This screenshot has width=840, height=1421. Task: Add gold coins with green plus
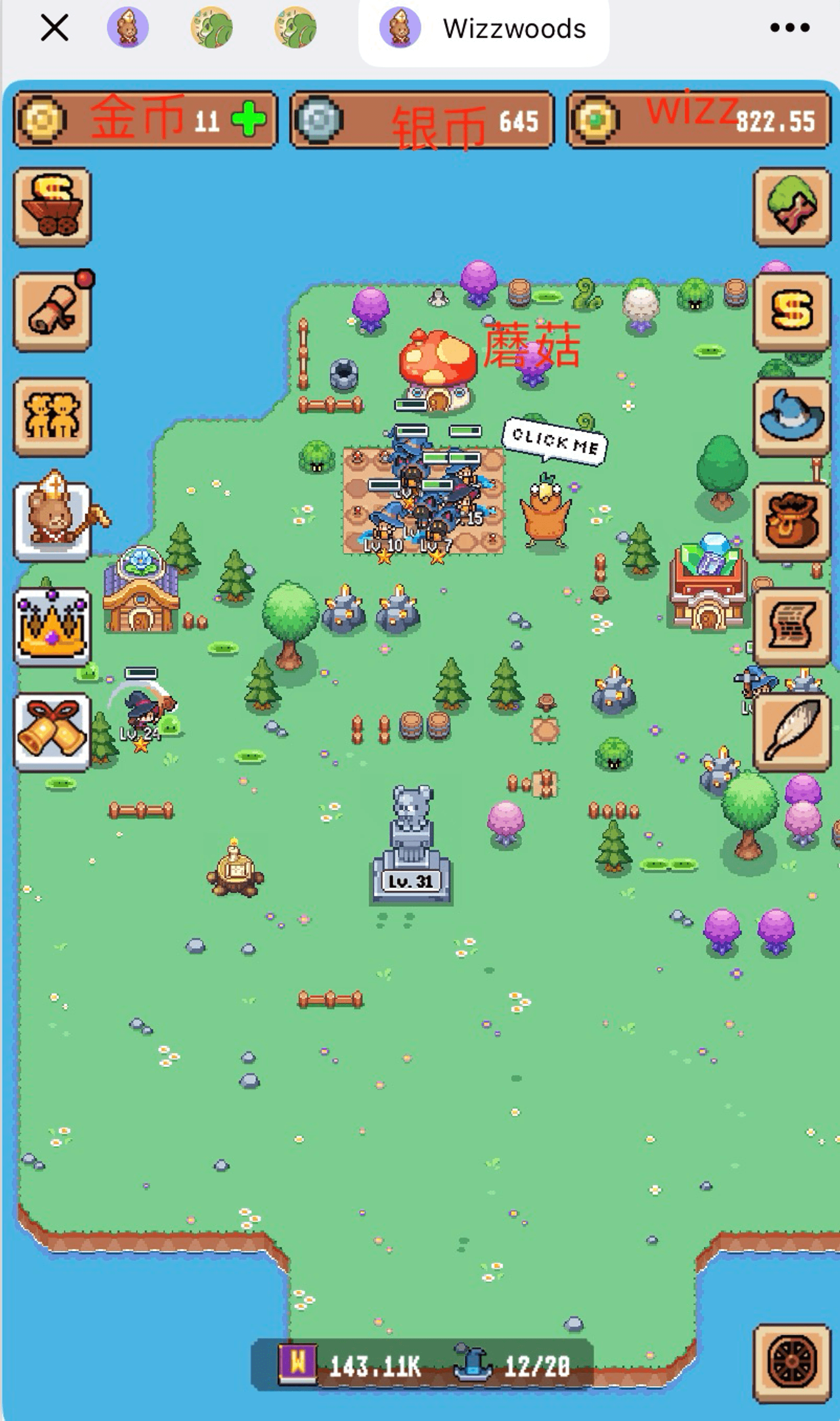(x=249, y=120)
